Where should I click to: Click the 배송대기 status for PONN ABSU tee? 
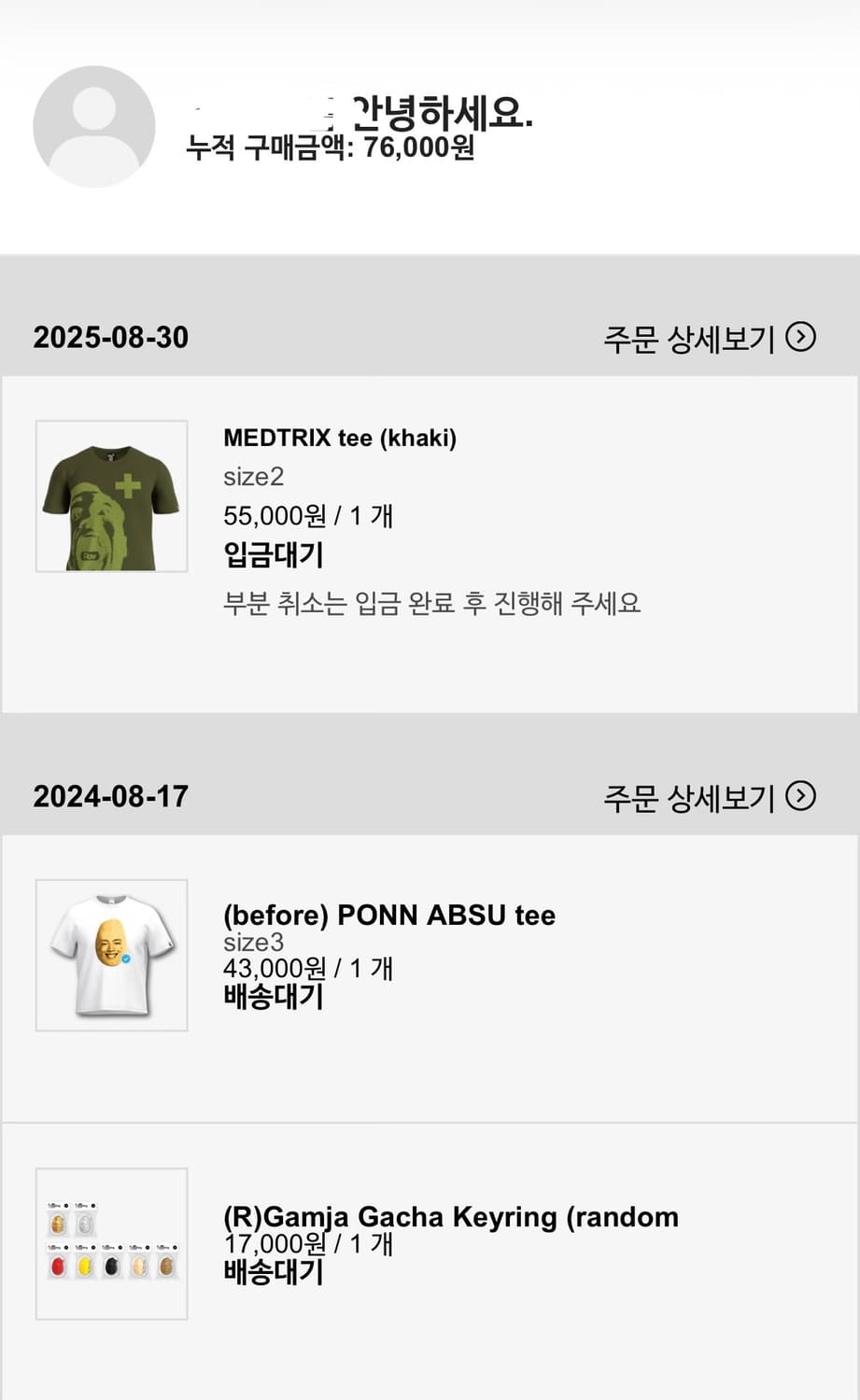(x=273, y=998)
